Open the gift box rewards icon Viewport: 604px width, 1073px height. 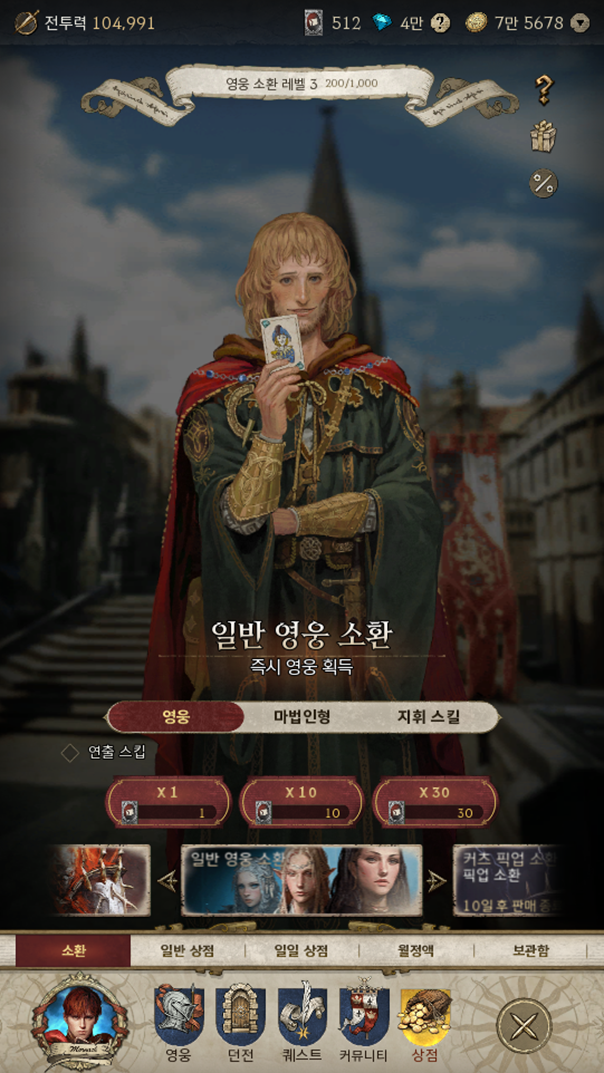tap(543, 137)
